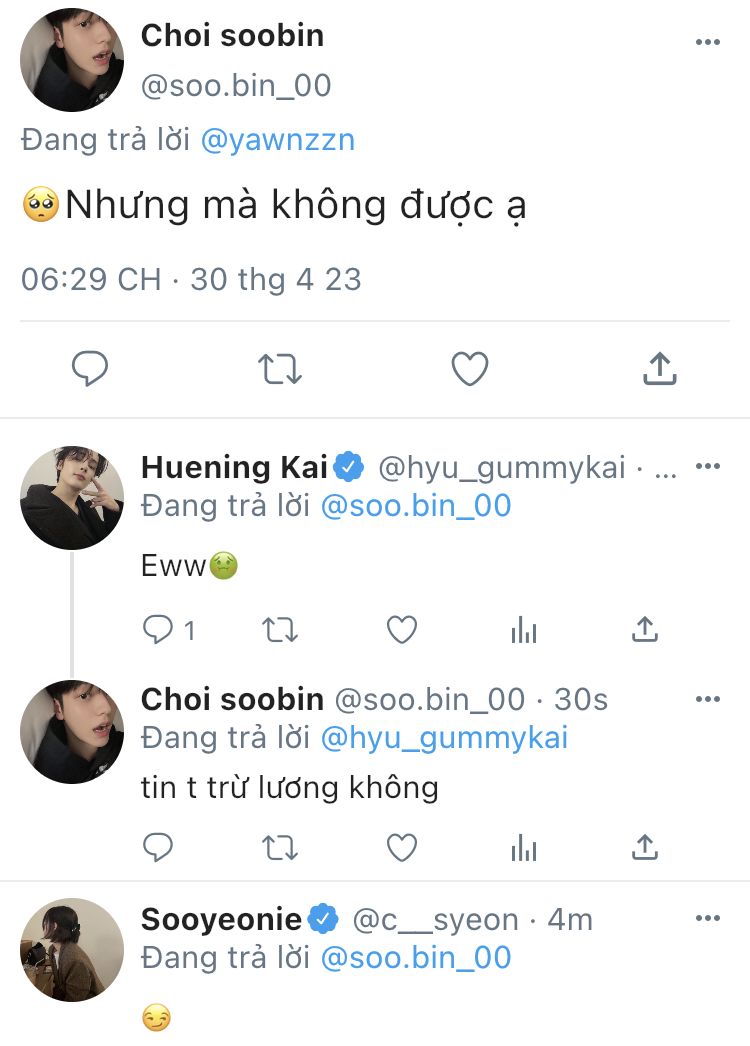
Task: Retweet Huening Kai's "Eww" reply
Action: coord(280,630)
